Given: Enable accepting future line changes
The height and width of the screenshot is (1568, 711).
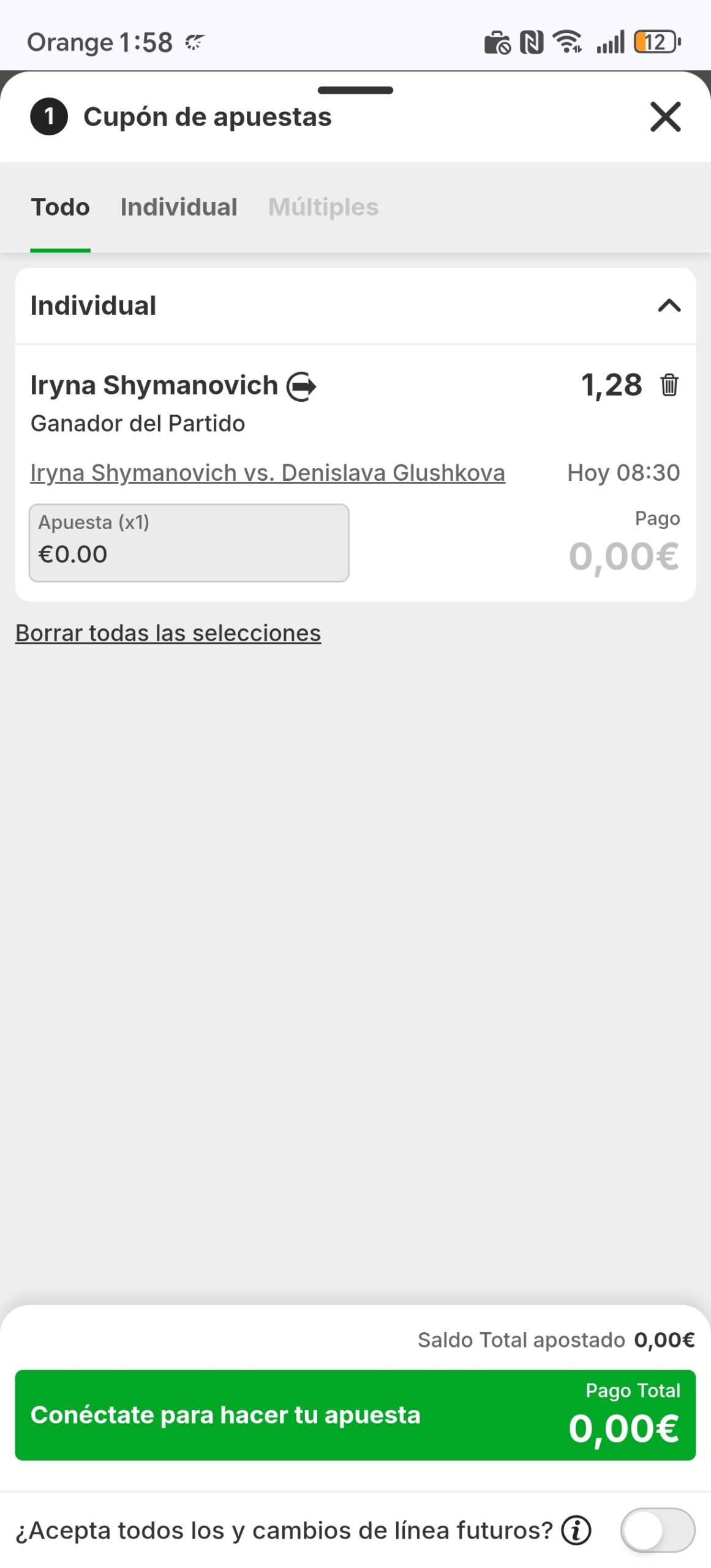Looking at the screenshot, I should coord(657,1530).
